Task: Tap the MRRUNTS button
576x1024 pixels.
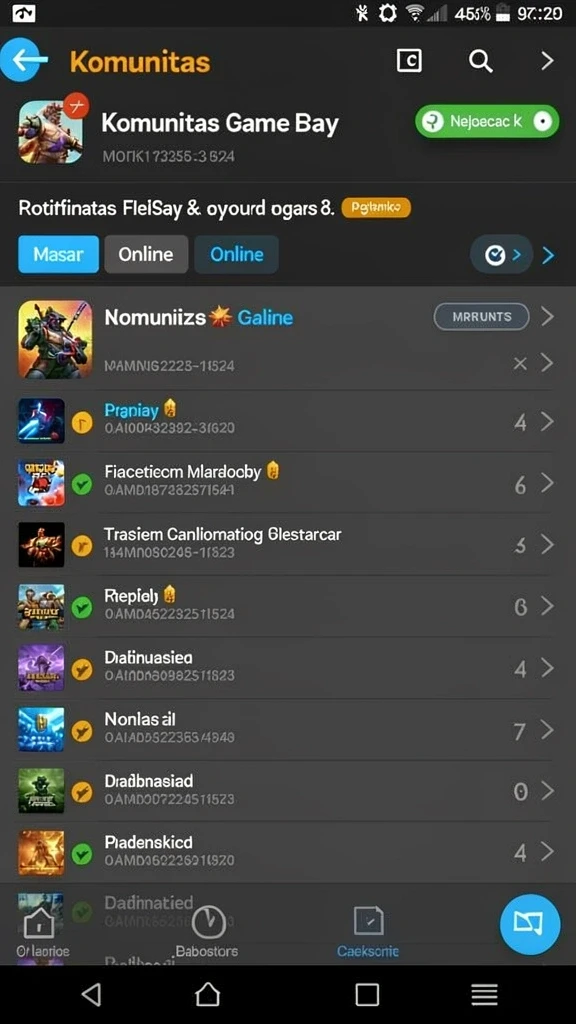Action: click(x=482, y=317)
